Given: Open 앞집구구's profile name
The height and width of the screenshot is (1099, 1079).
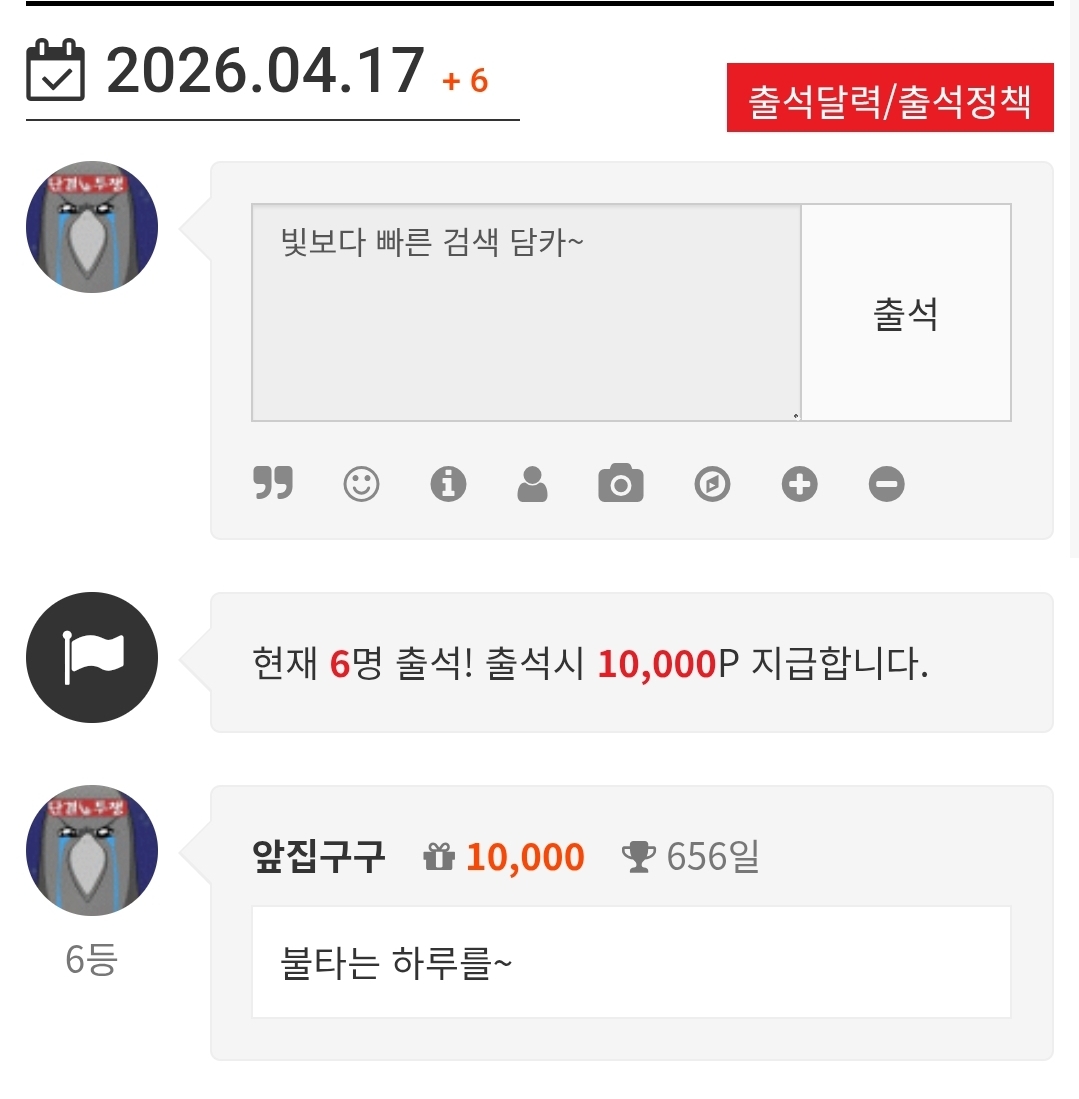Looking at the screenshot, I should (x=319, y=858).
